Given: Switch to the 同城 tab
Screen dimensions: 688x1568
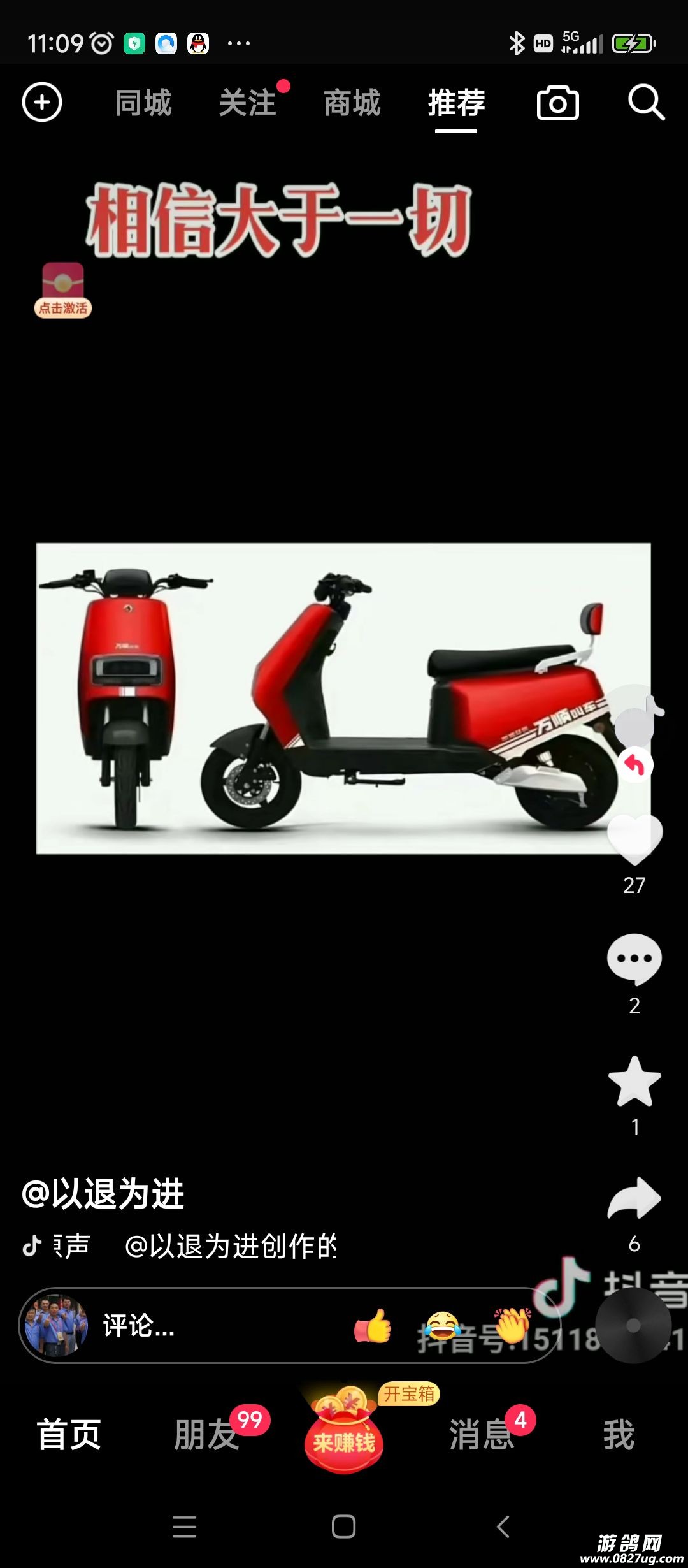Looking at the screenshot, I should 143,103.
